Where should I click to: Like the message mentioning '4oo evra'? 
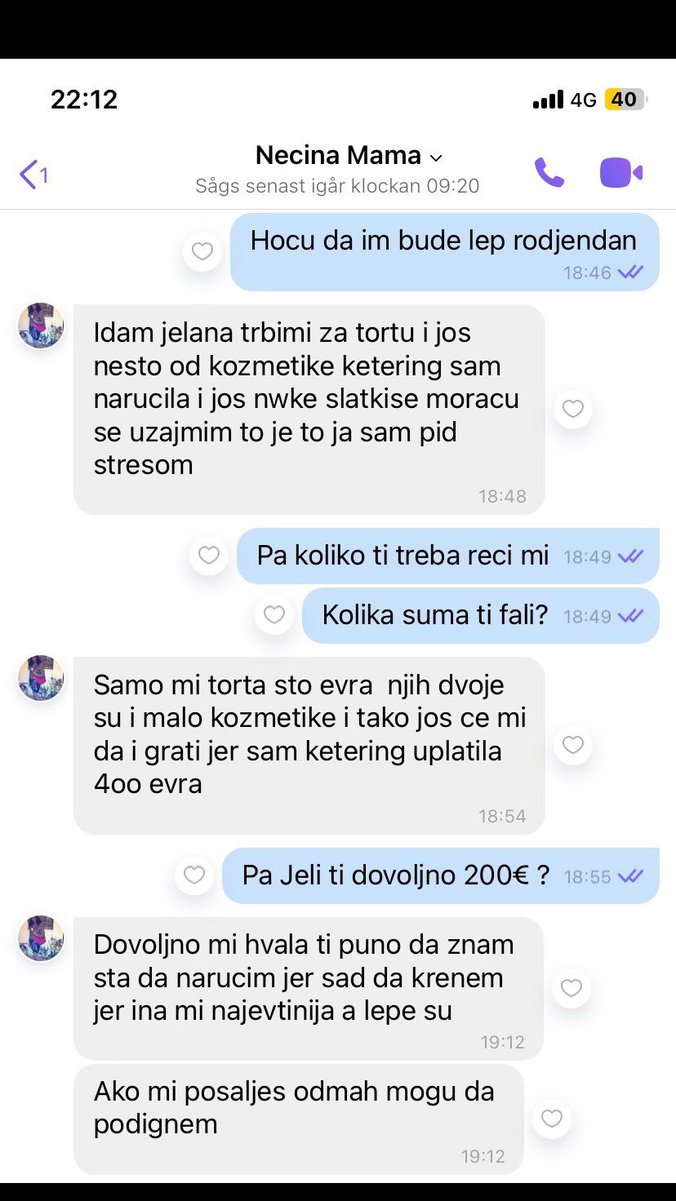(573, 745)
